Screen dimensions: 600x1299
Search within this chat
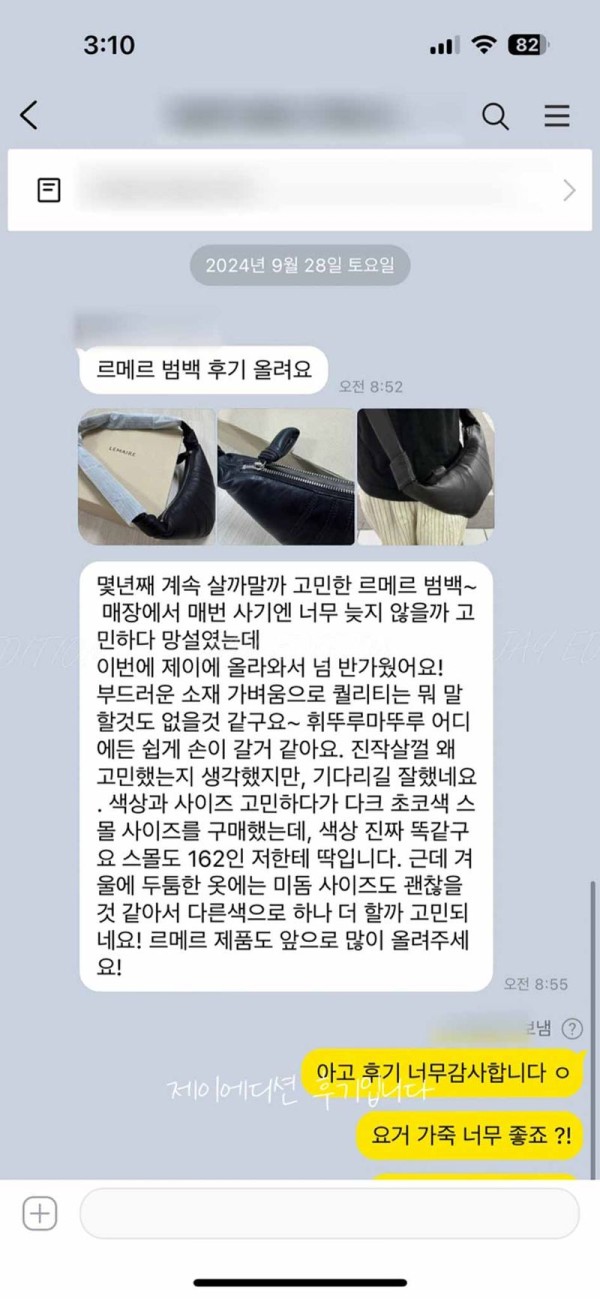pos(495,116)
